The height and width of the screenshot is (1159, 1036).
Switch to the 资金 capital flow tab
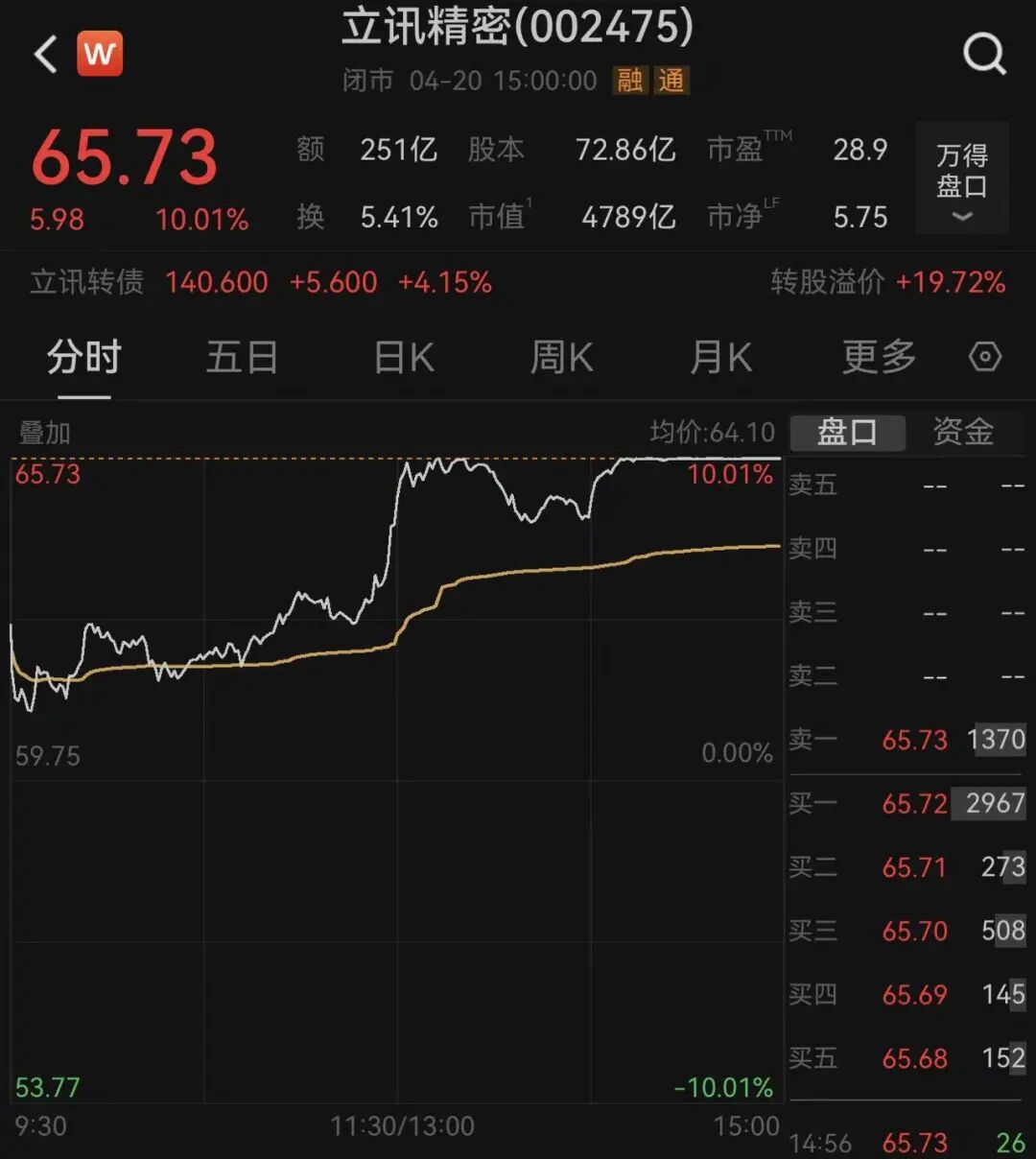click(x=963, y=433)
